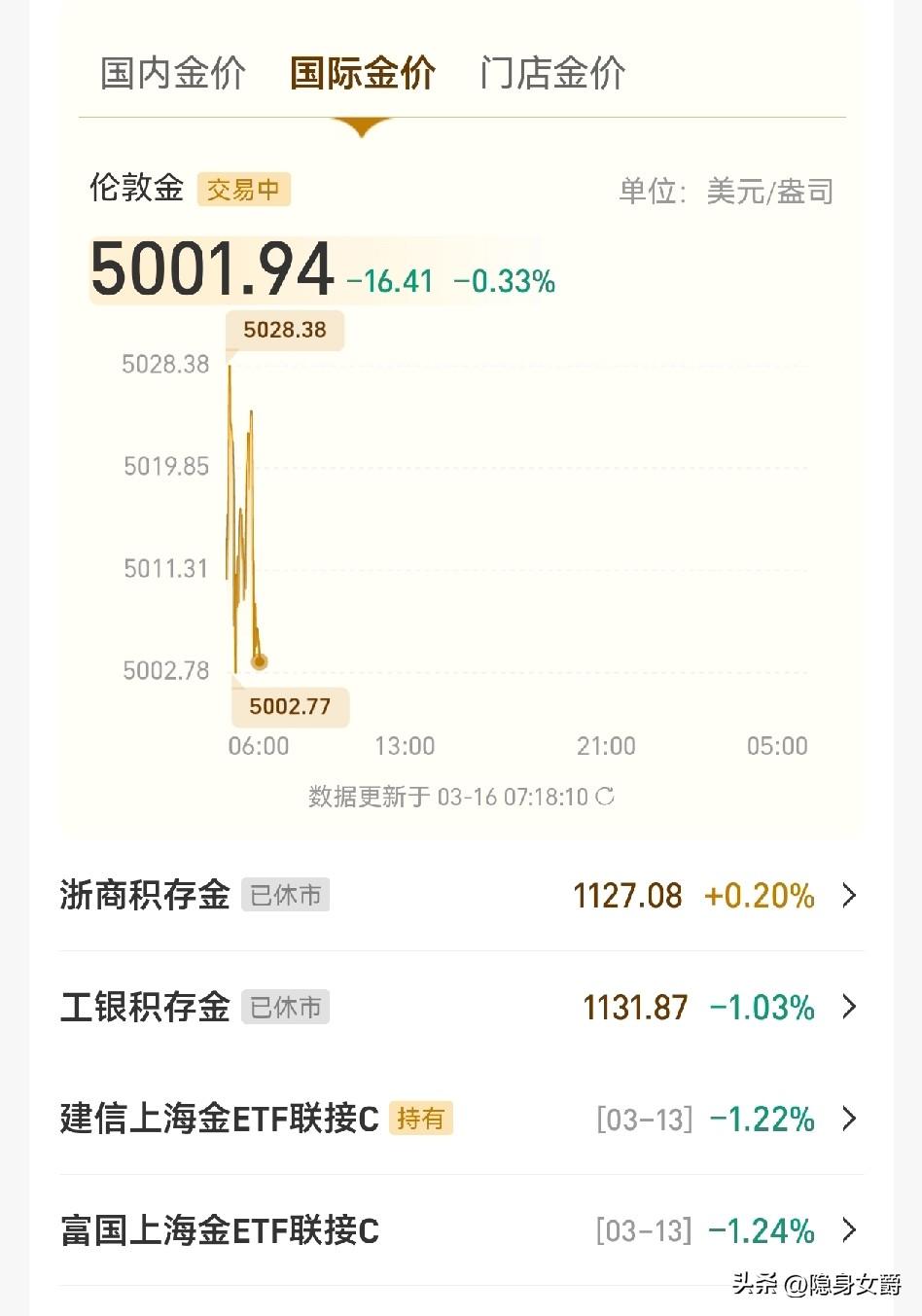Open the 伦敦金 instrument label

(136, 188)
